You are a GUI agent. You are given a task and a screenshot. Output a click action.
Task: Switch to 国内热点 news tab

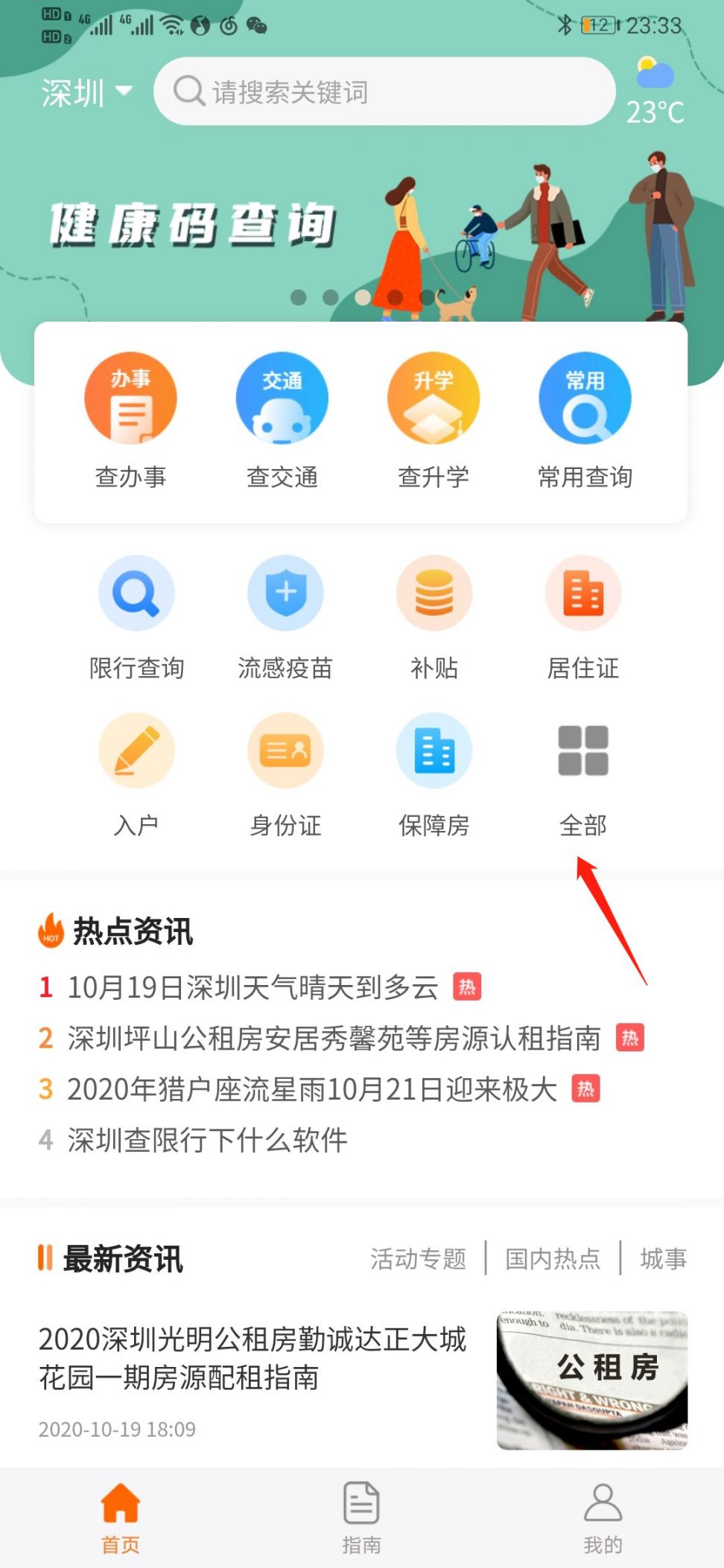pos(553,1258)
